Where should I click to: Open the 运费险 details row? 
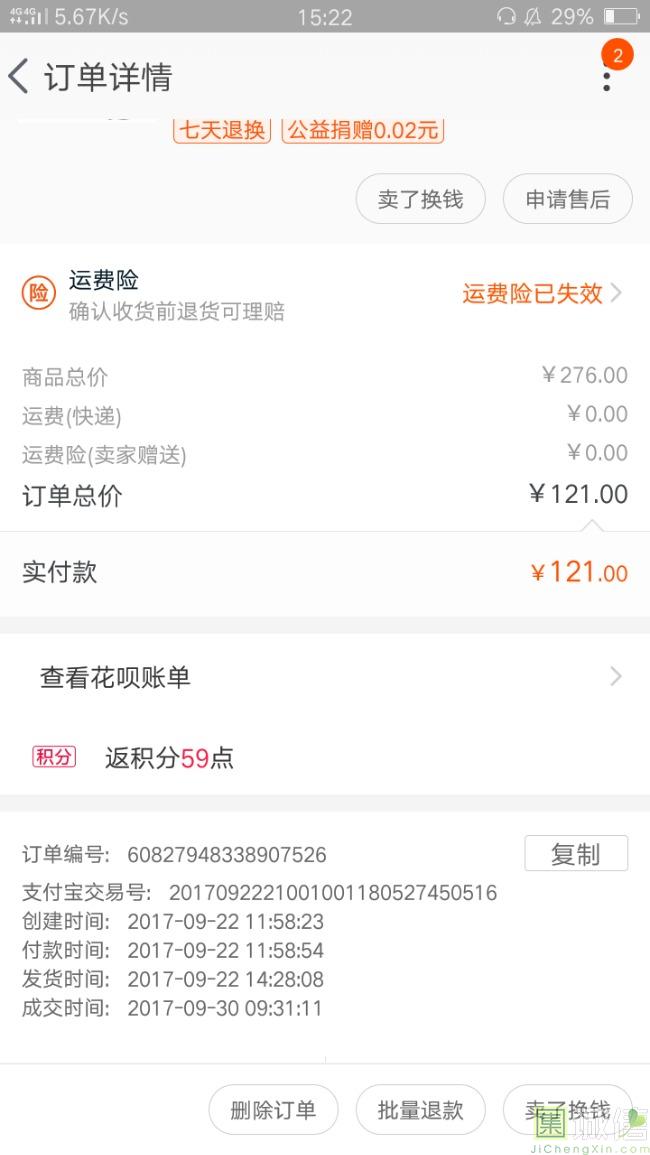tap(325, 294)
